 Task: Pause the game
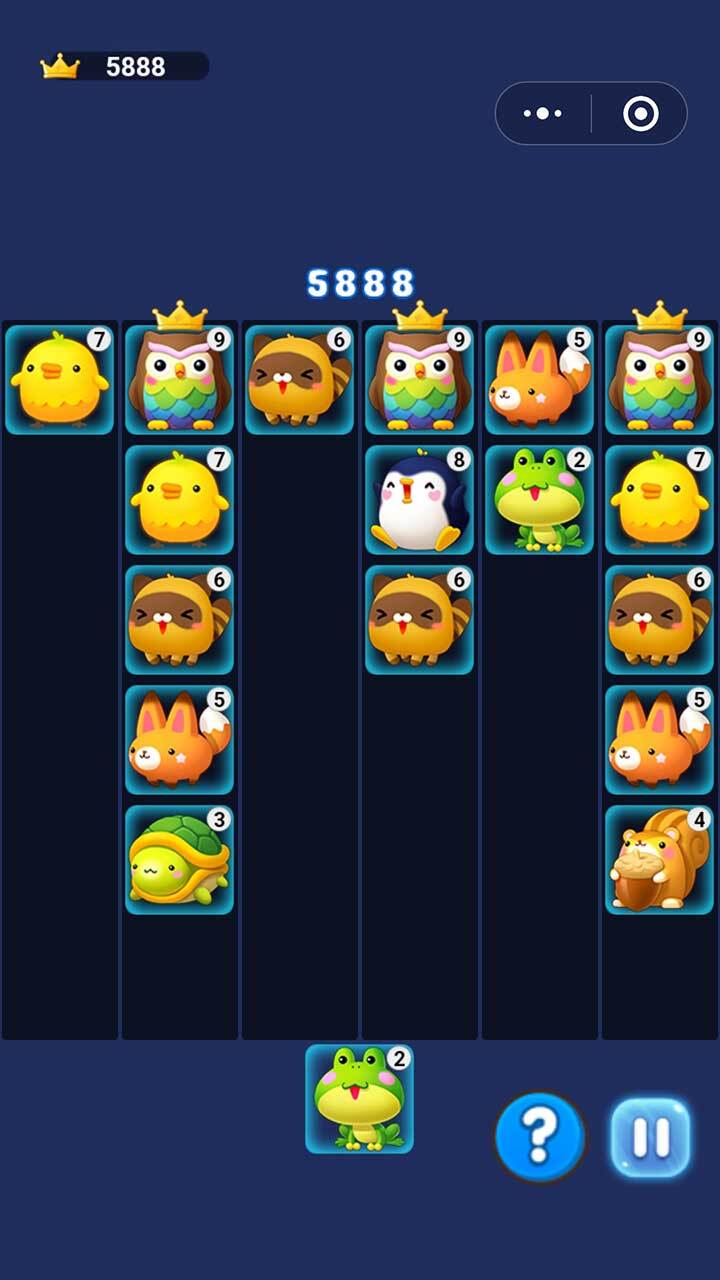pyautogui.click(x=651, y=1137)
